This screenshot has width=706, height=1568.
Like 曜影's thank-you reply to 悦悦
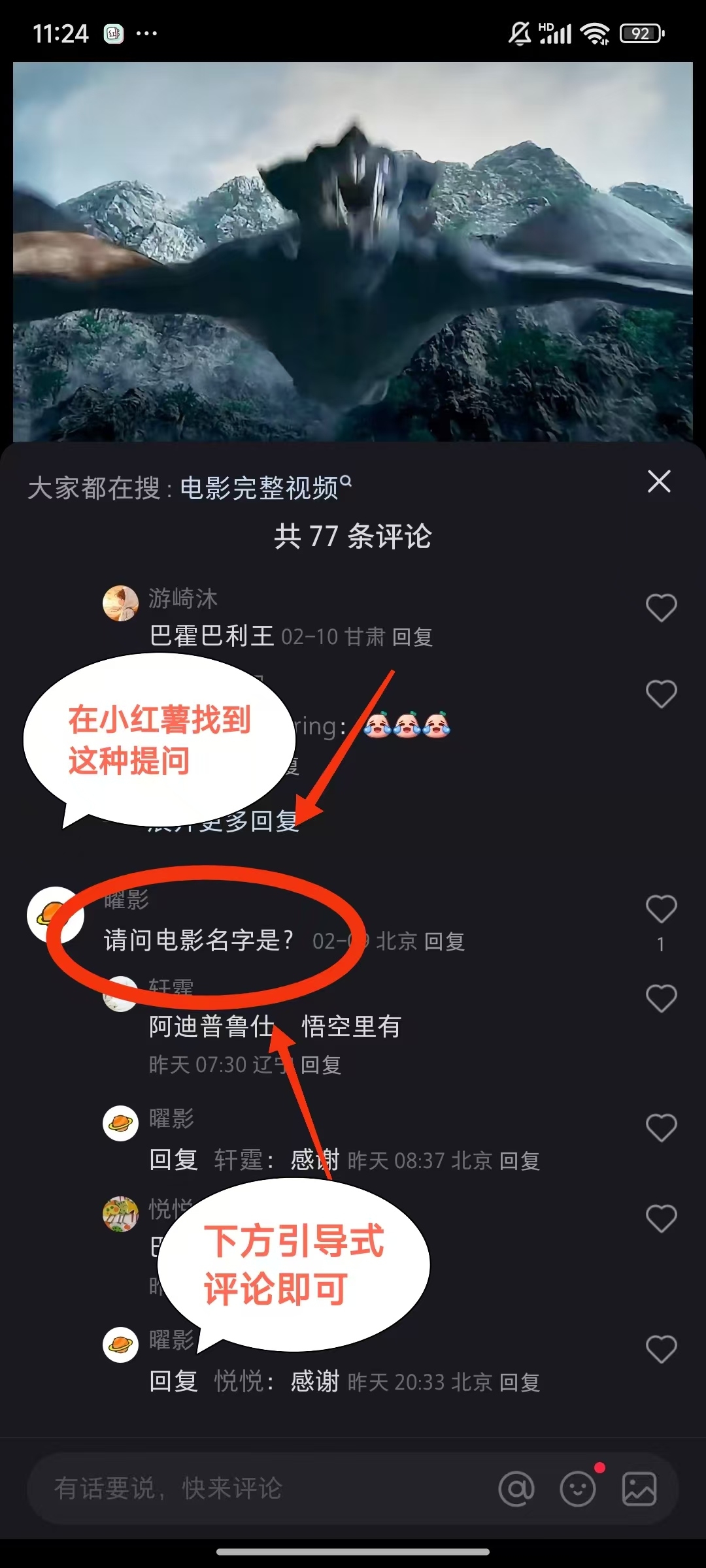(x=661, y=1349)
